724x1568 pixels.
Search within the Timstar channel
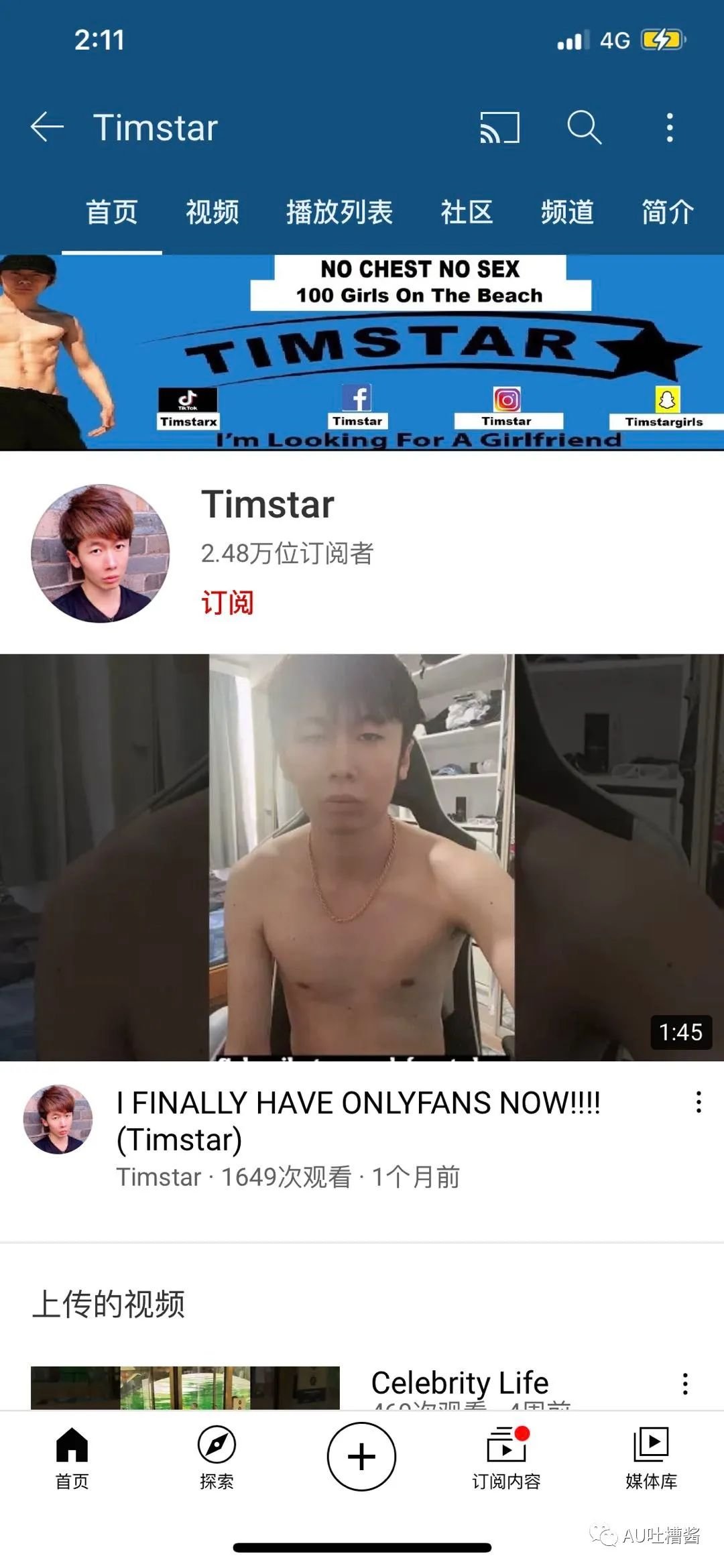point(584,127)
